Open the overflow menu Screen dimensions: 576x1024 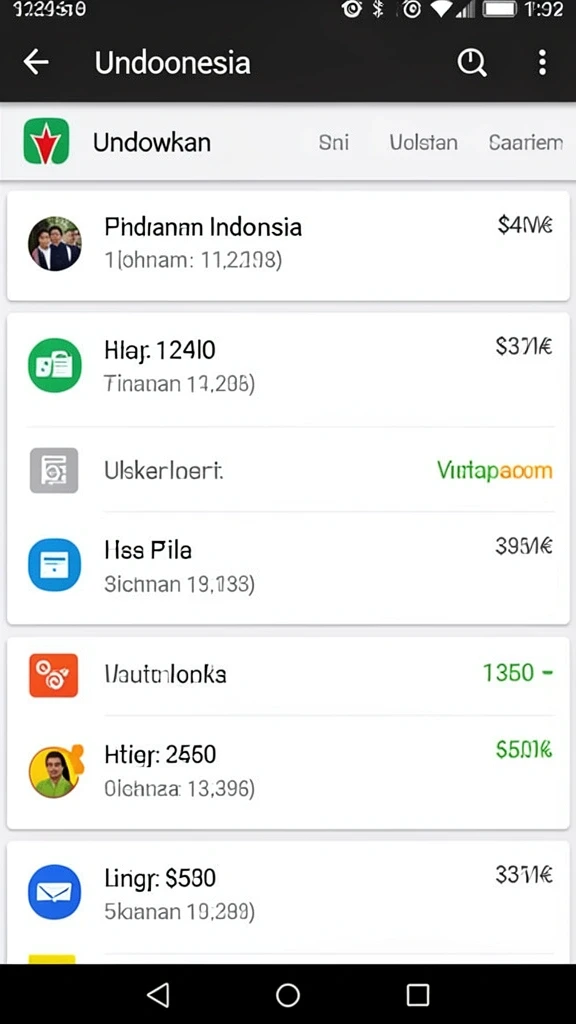(542, 63)
